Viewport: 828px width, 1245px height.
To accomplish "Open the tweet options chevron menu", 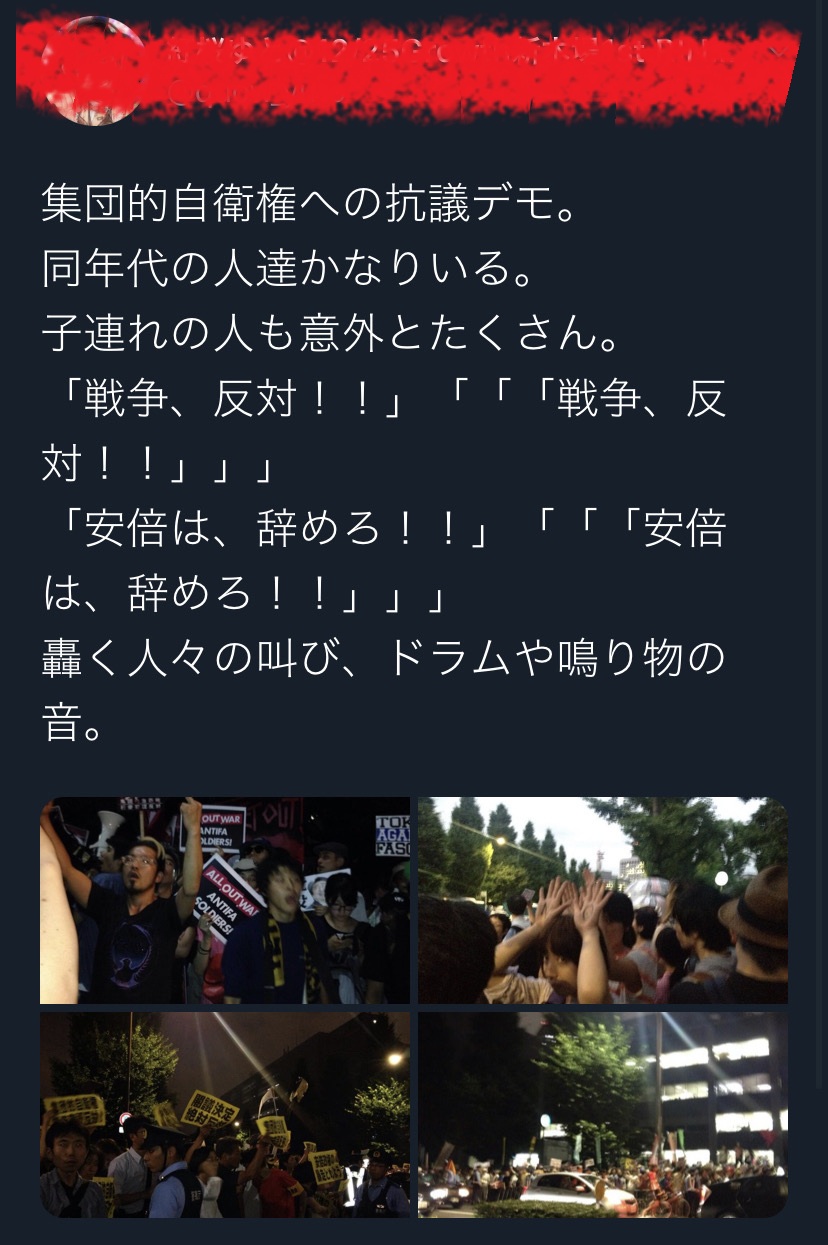I will click(775, 50).
